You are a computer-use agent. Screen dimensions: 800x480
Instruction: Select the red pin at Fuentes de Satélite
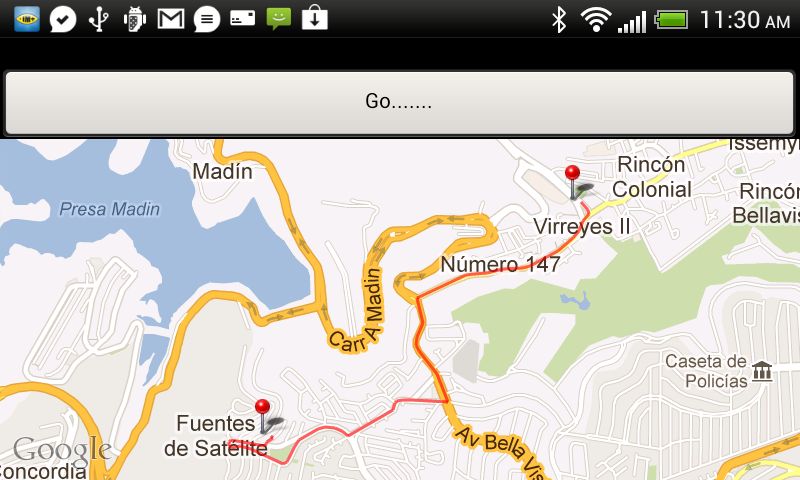point(263,412)
